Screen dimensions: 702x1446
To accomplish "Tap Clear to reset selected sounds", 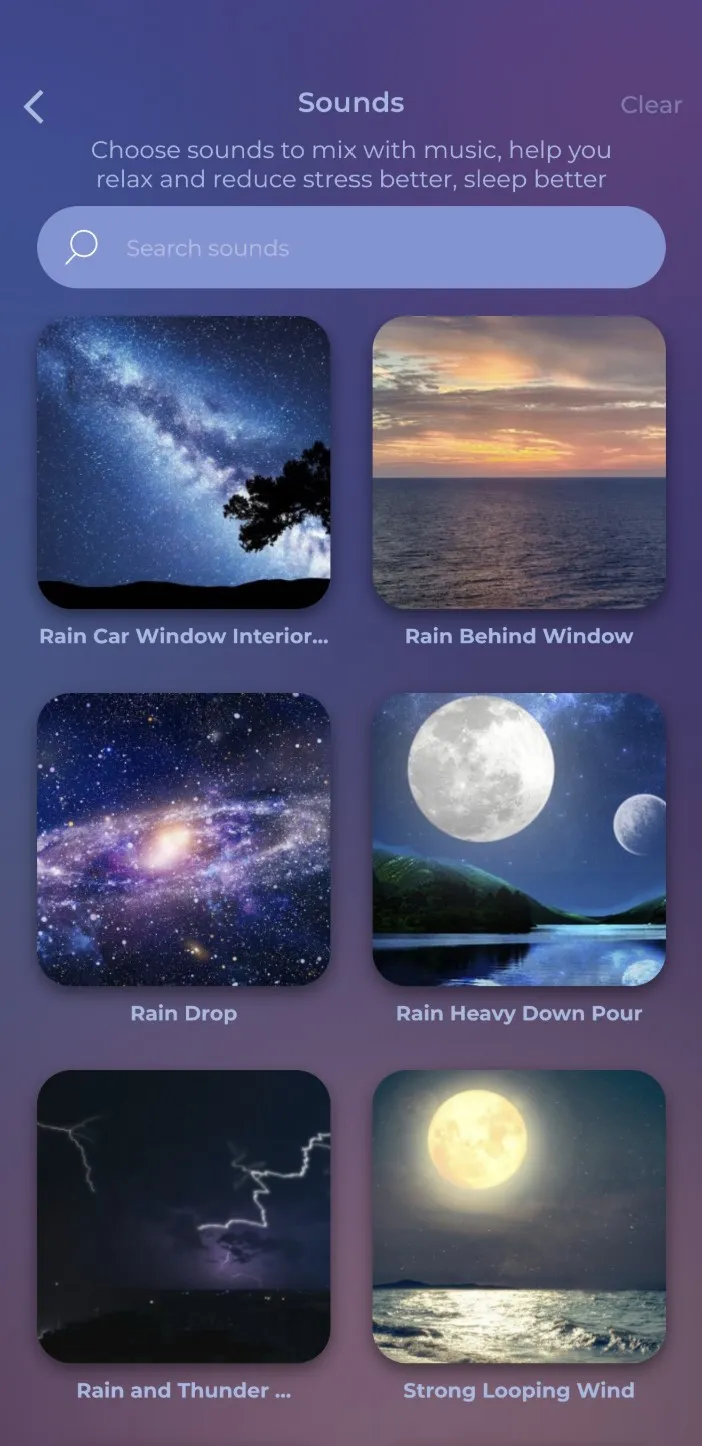I will (651, 105).
